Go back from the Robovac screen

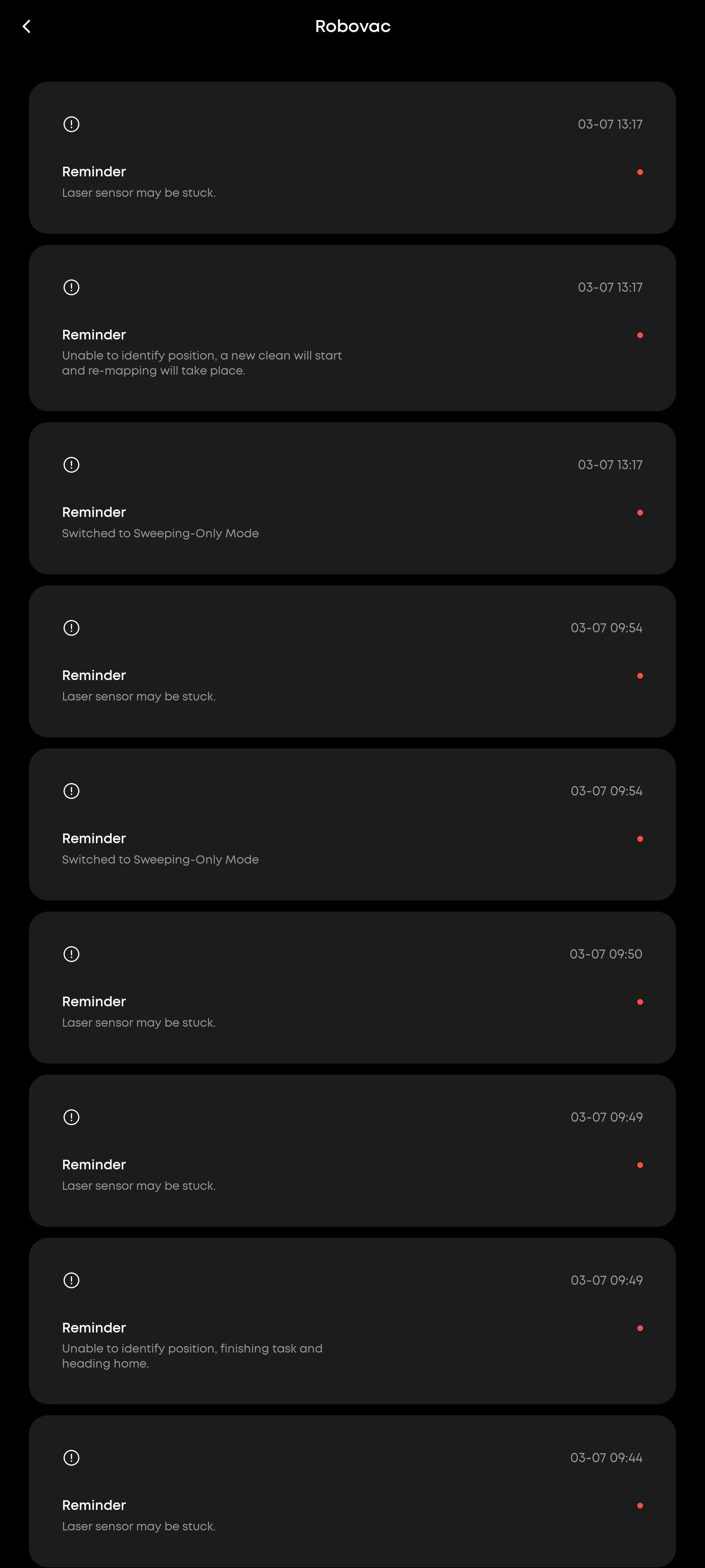pyautogui.click(x=26, y=26)
